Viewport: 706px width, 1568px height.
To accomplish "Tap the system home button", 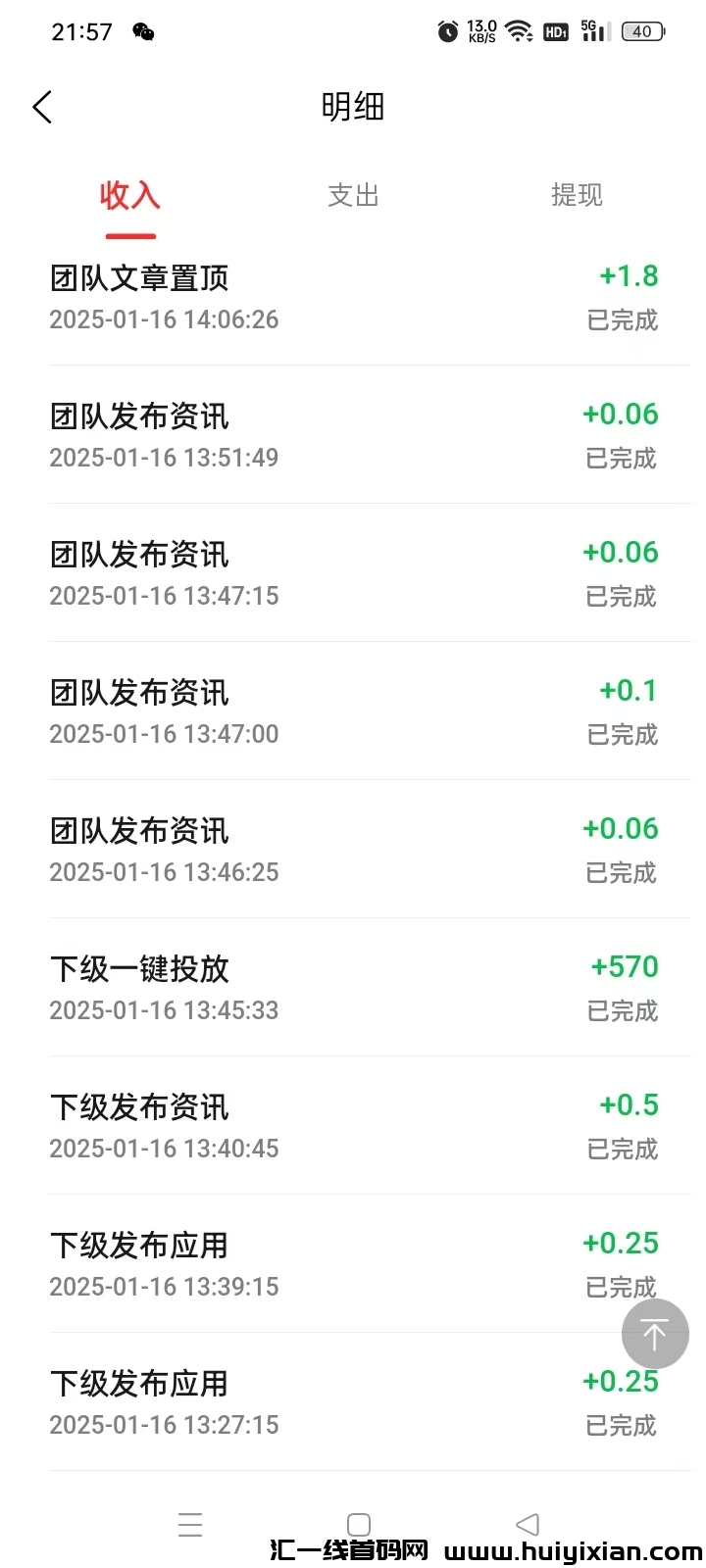I will click(359, 1524).
